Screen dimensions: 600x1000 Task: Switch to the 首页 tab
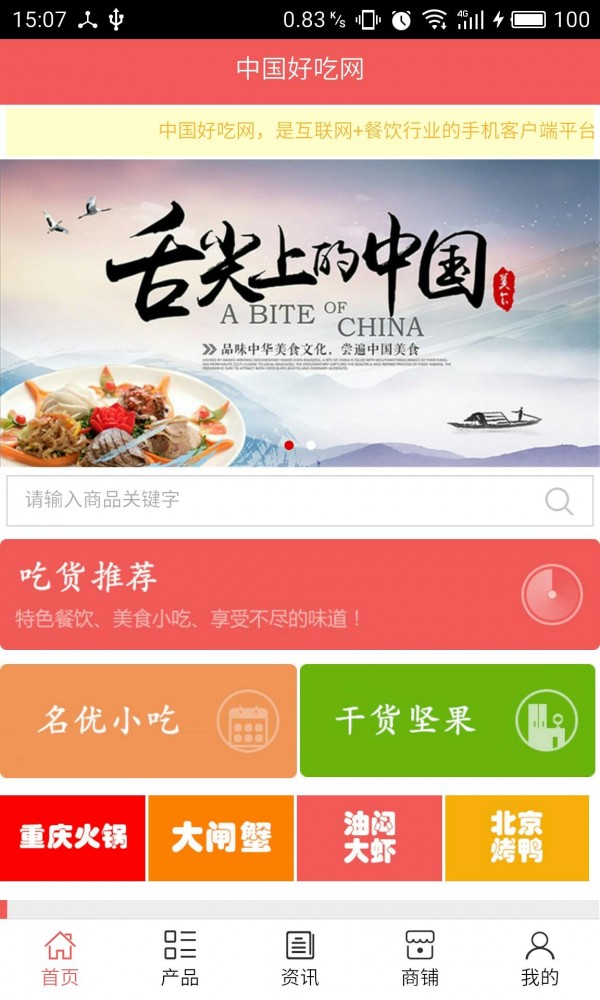[60, 958]
